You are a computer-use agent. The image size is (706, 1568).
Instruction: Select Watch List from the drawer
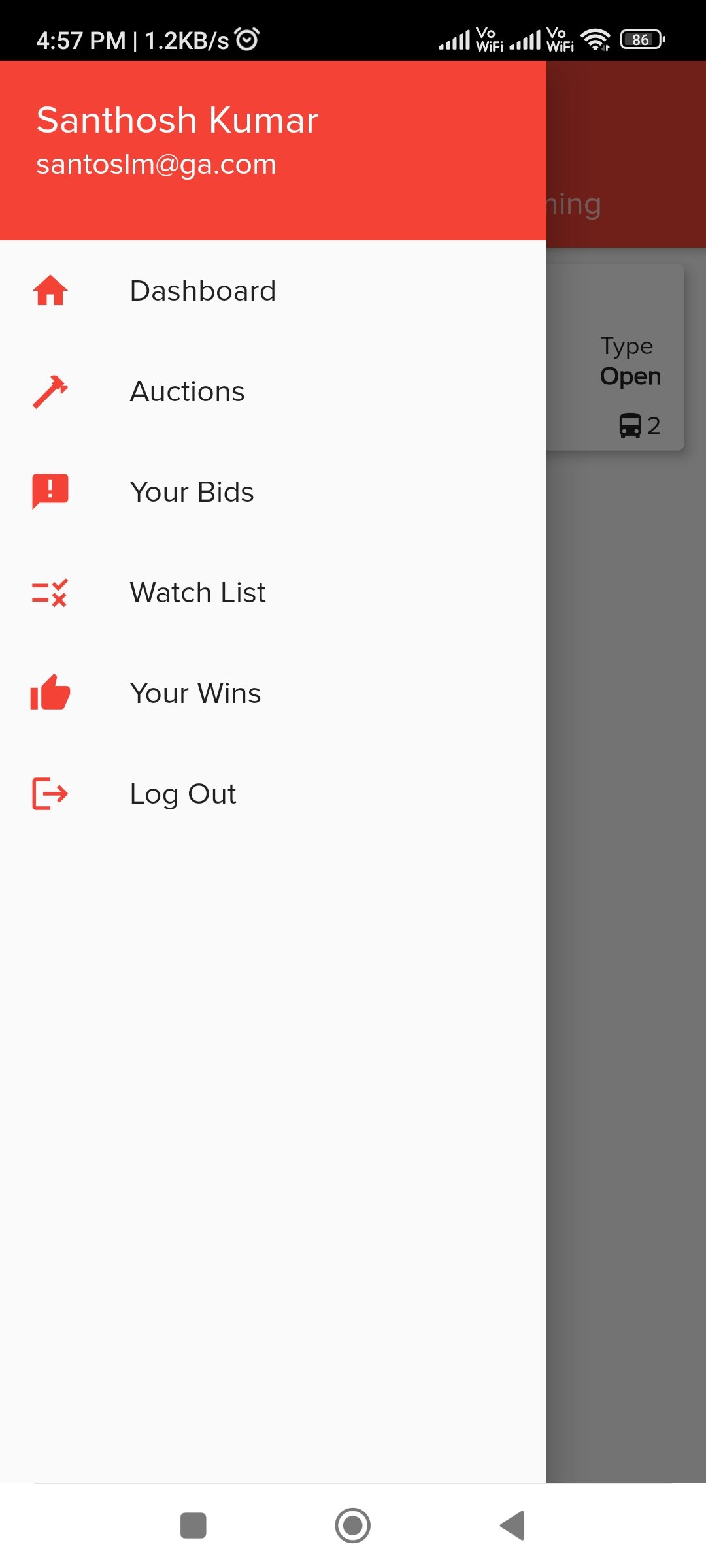(x=197, y=593)
